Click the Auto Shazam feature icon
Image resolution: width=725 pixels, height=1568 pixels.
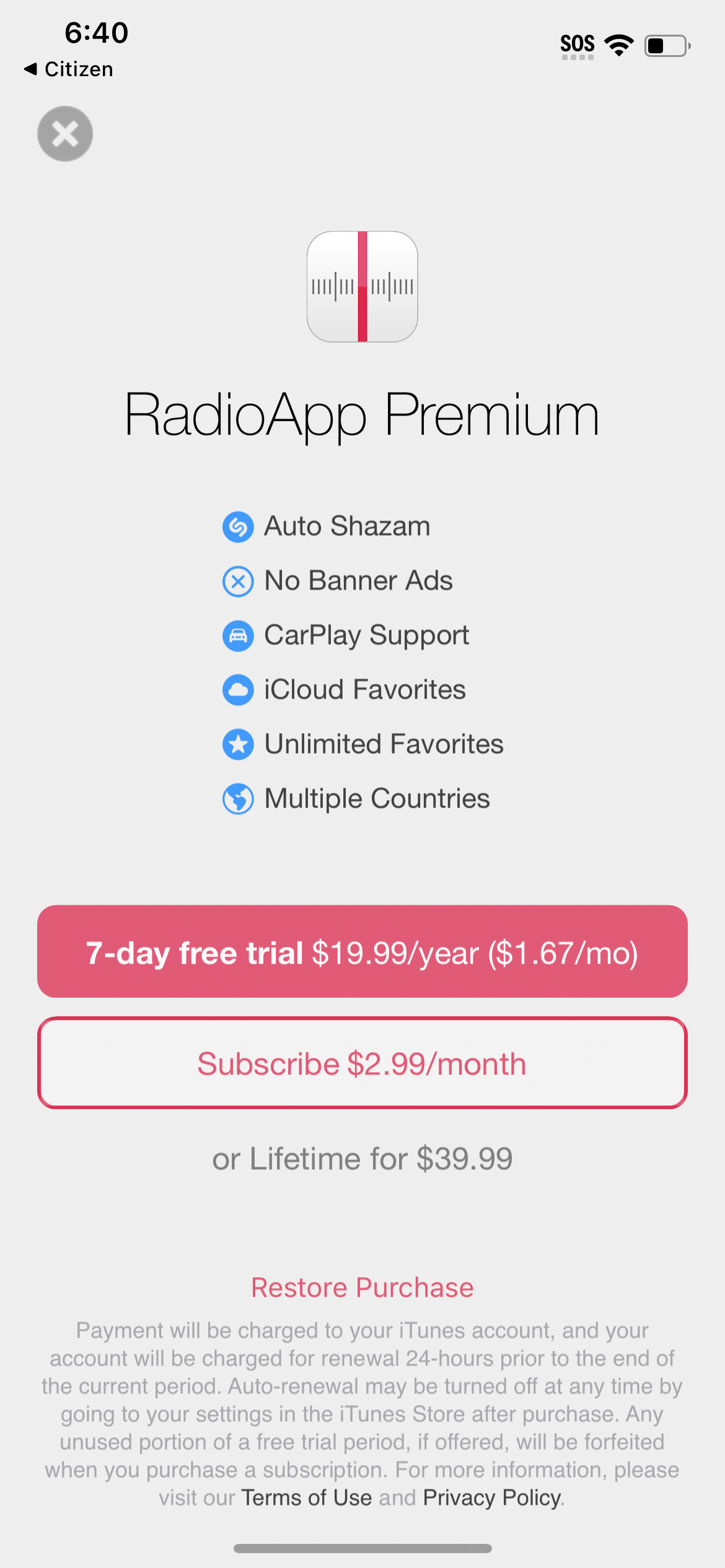[239, 526]
